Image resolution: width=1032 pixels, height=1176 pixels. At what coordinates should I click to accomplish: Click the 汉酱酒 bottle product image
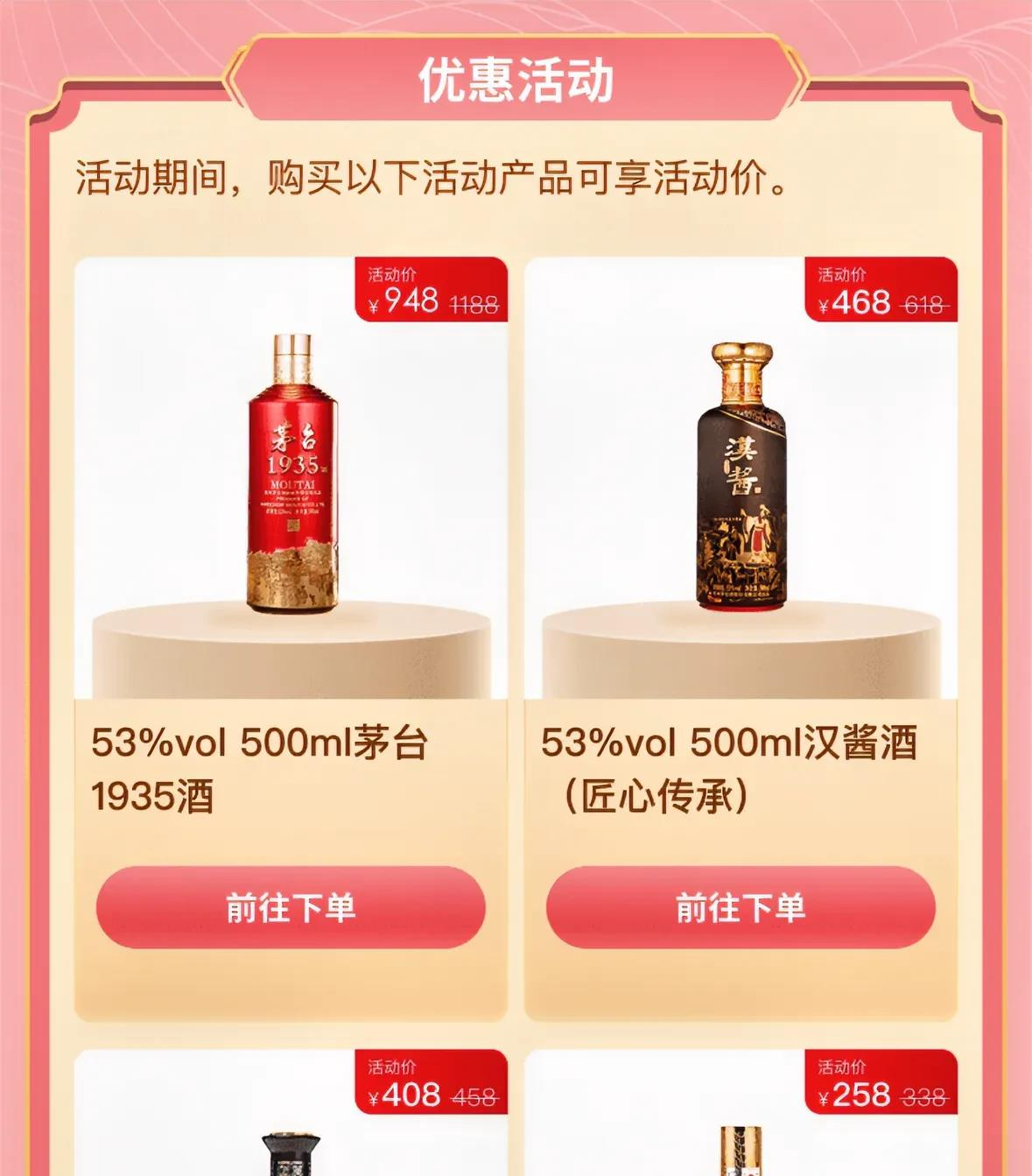(x=744, y=473)
